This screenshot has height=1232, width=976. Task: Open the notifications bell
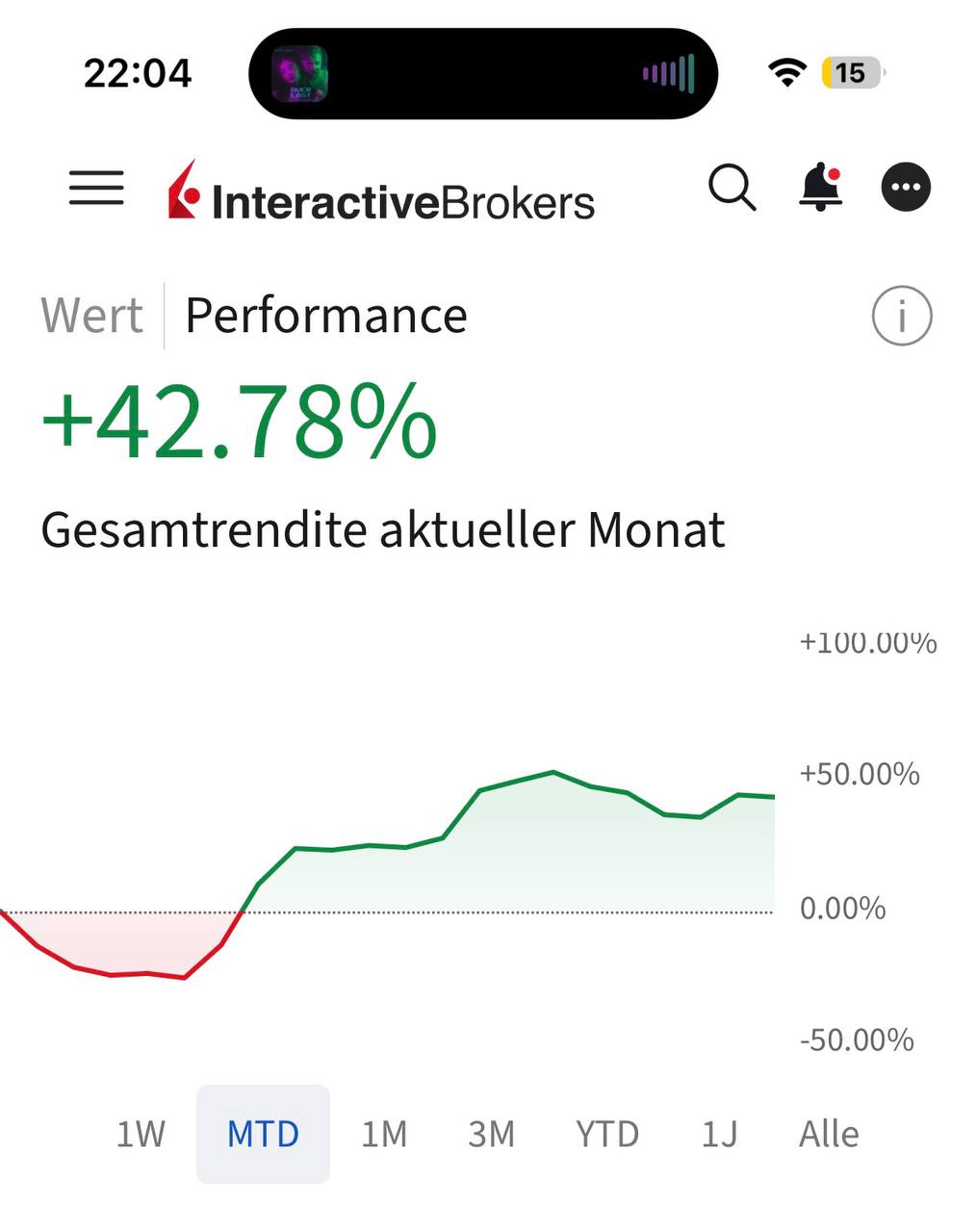[820, 187]
